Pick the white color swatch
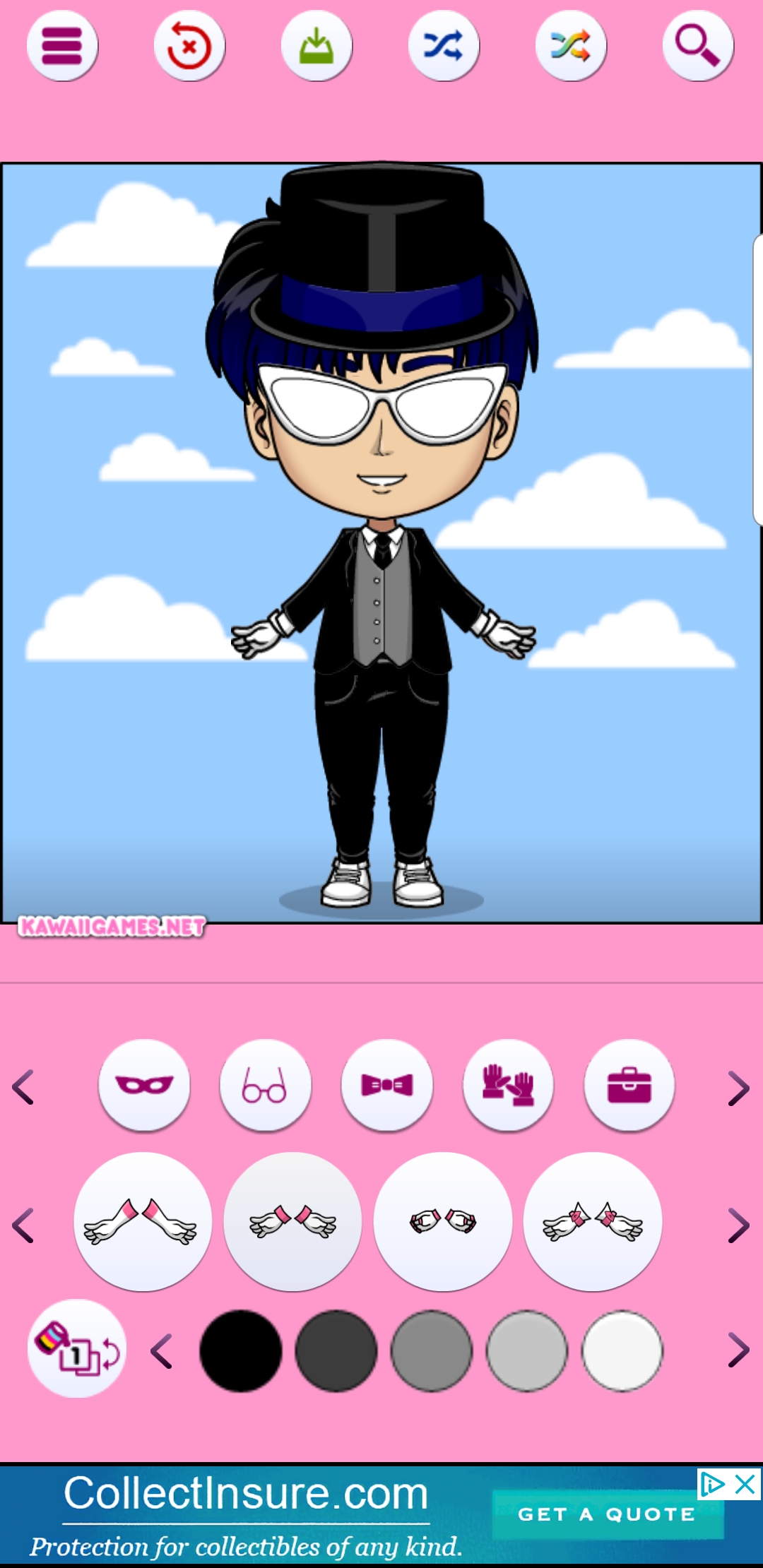 622,1351
